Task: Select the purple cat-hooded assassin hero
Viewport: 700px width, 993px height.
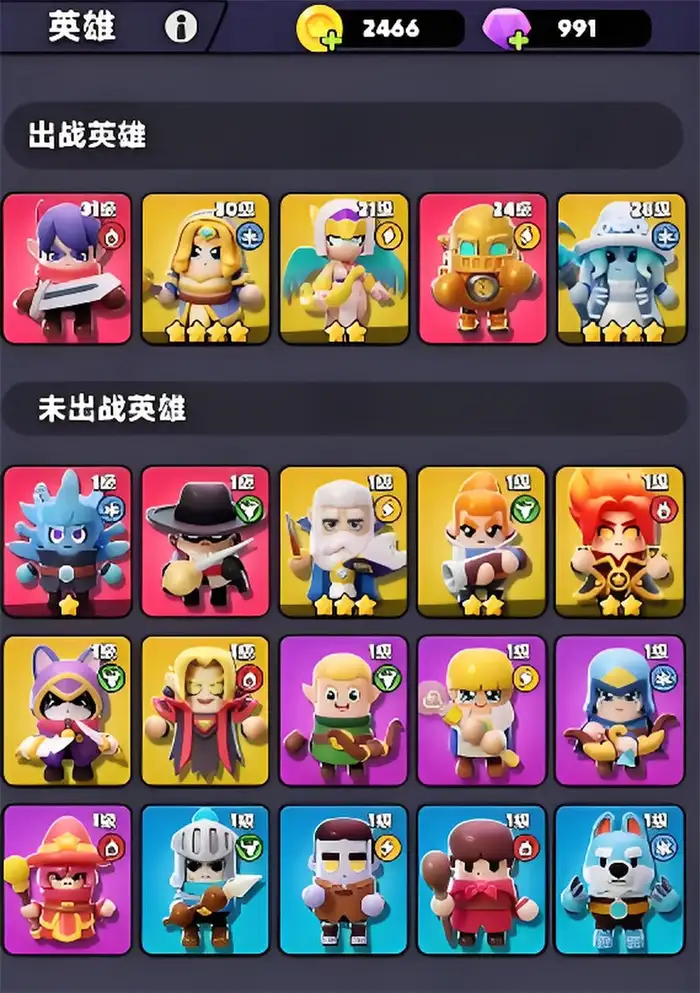Action: coord(67,710)
